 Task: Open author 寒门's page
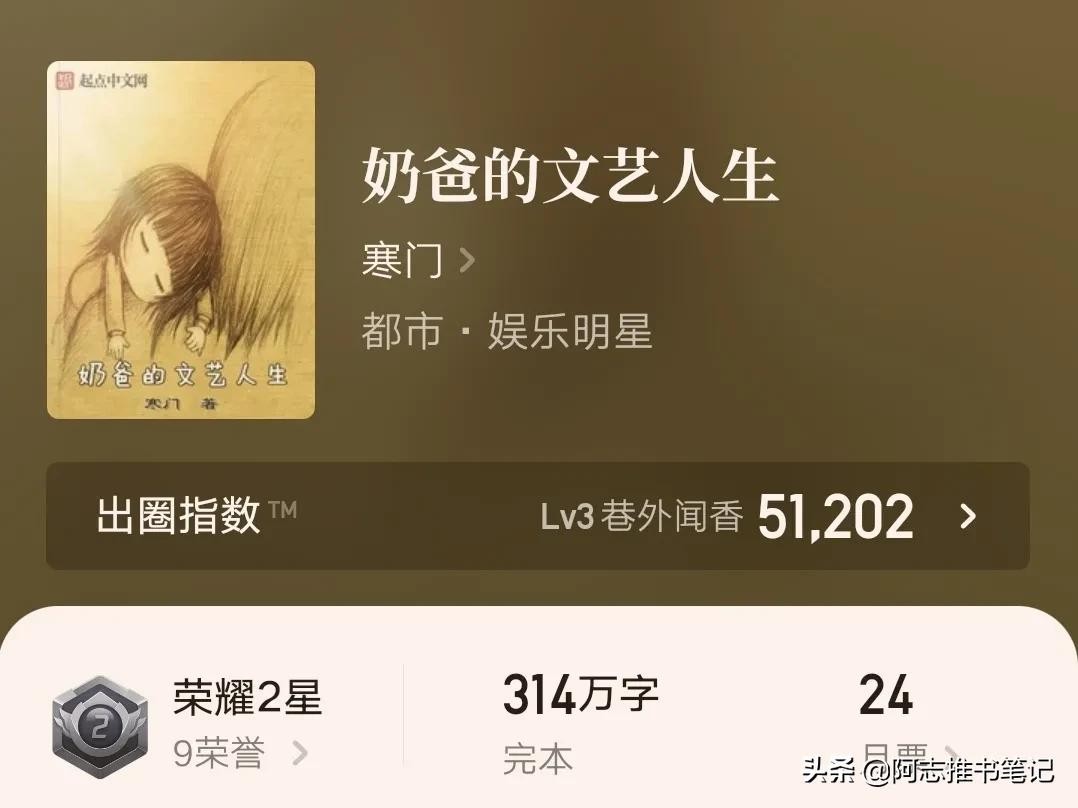click(418, 262)
